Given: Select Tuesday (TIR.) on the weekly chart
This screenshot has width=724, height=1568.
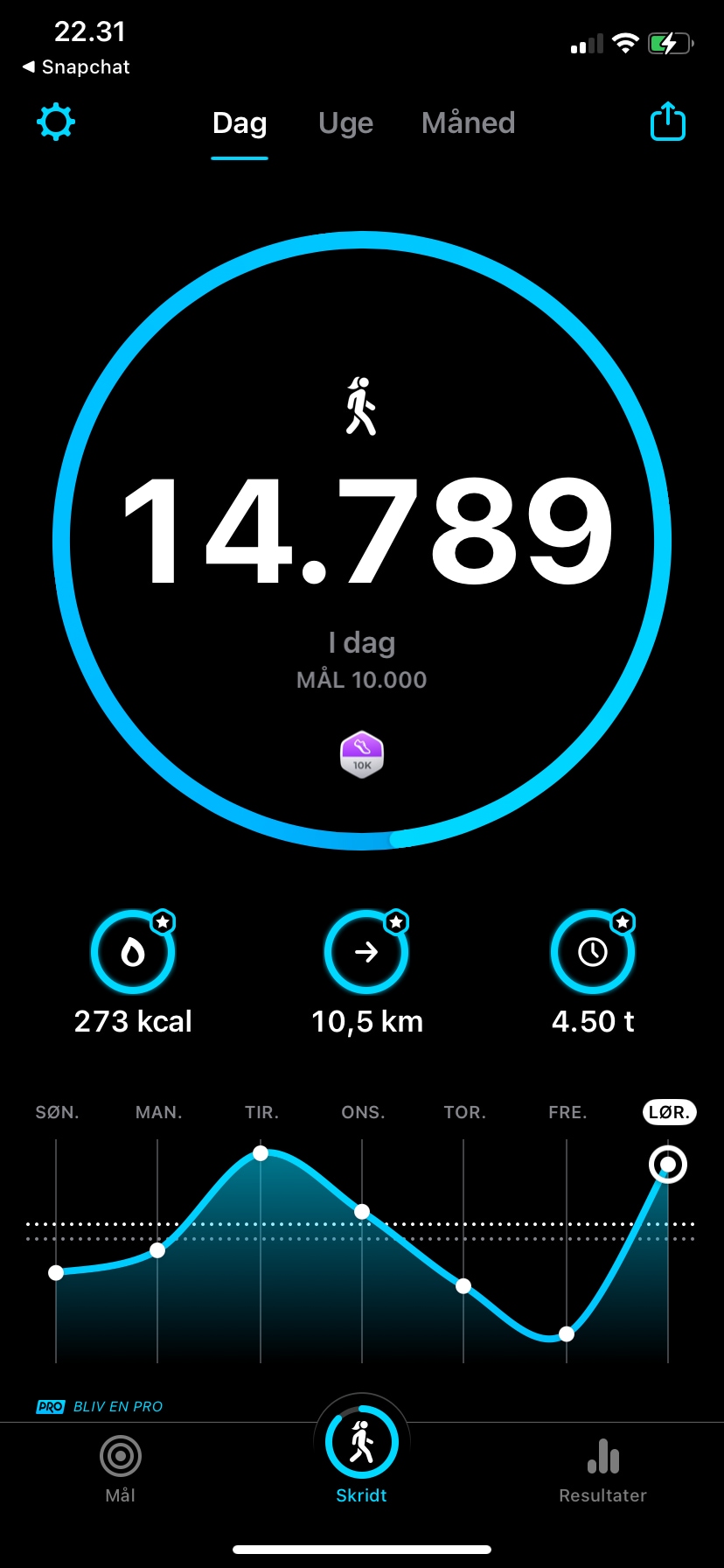Looking at the screenshot, I should tap(261, 1154).
